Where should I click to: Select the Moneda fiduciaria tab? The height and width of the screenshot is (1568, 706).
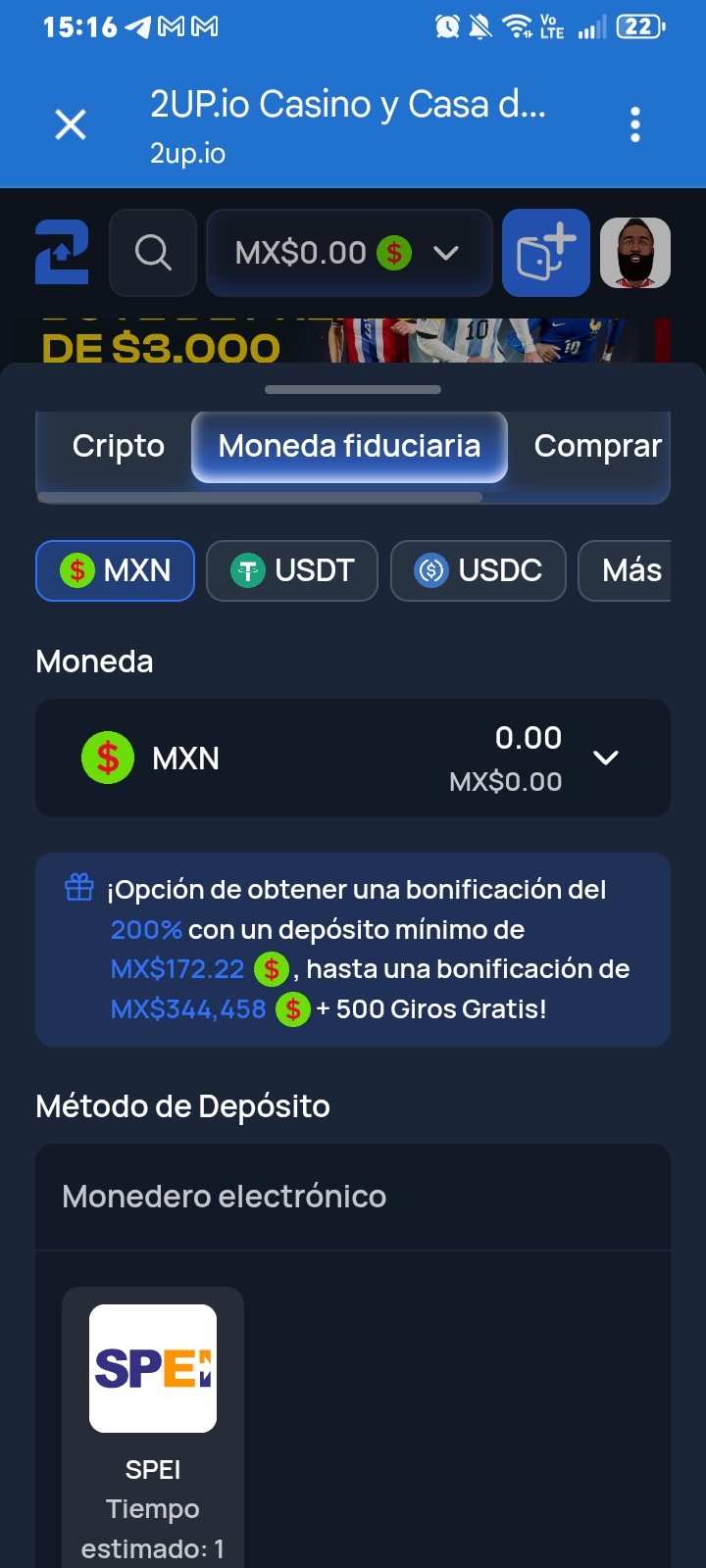[x=349, y=446]
